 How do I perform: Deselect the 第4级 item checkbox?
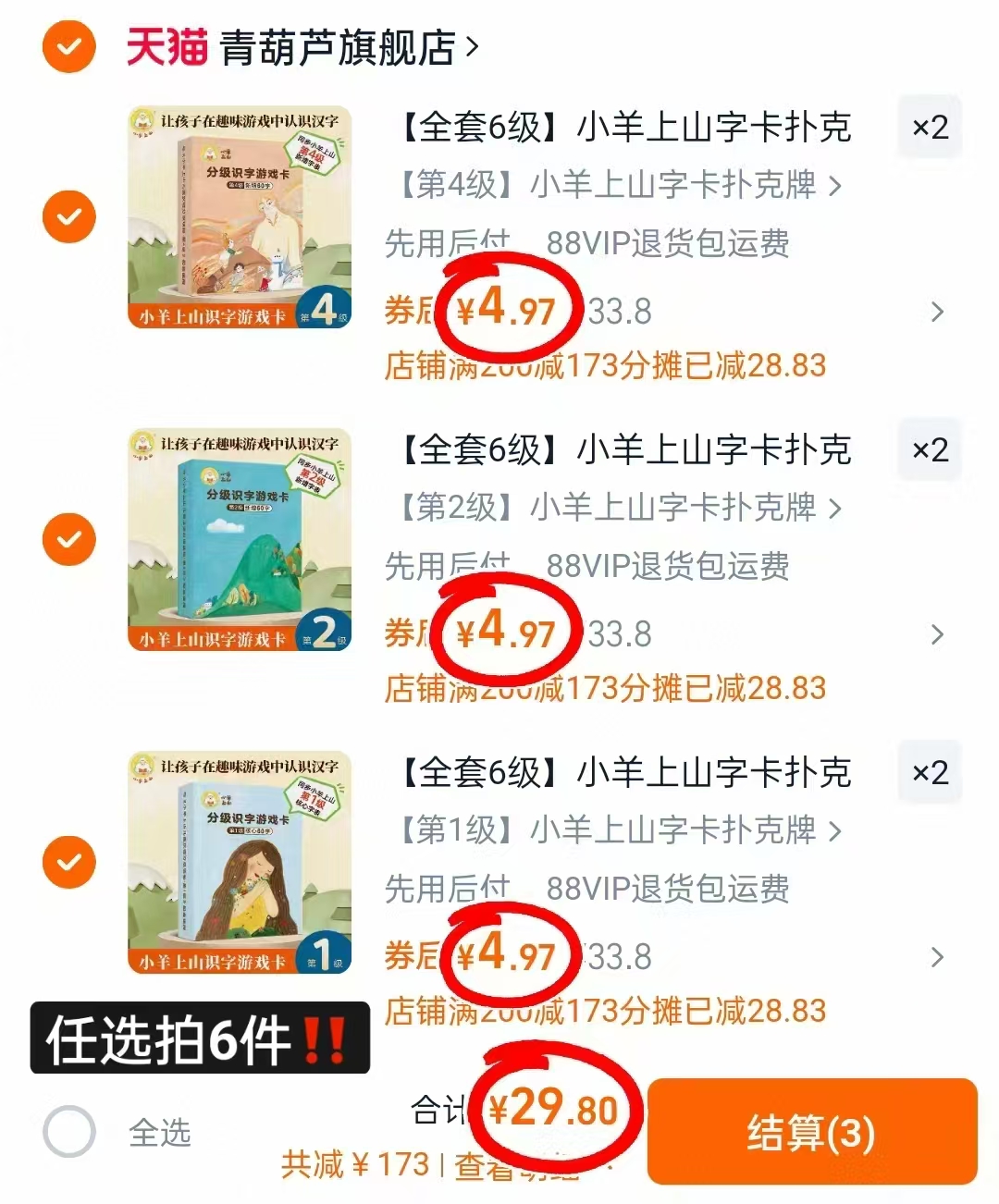tap(68, 215)
